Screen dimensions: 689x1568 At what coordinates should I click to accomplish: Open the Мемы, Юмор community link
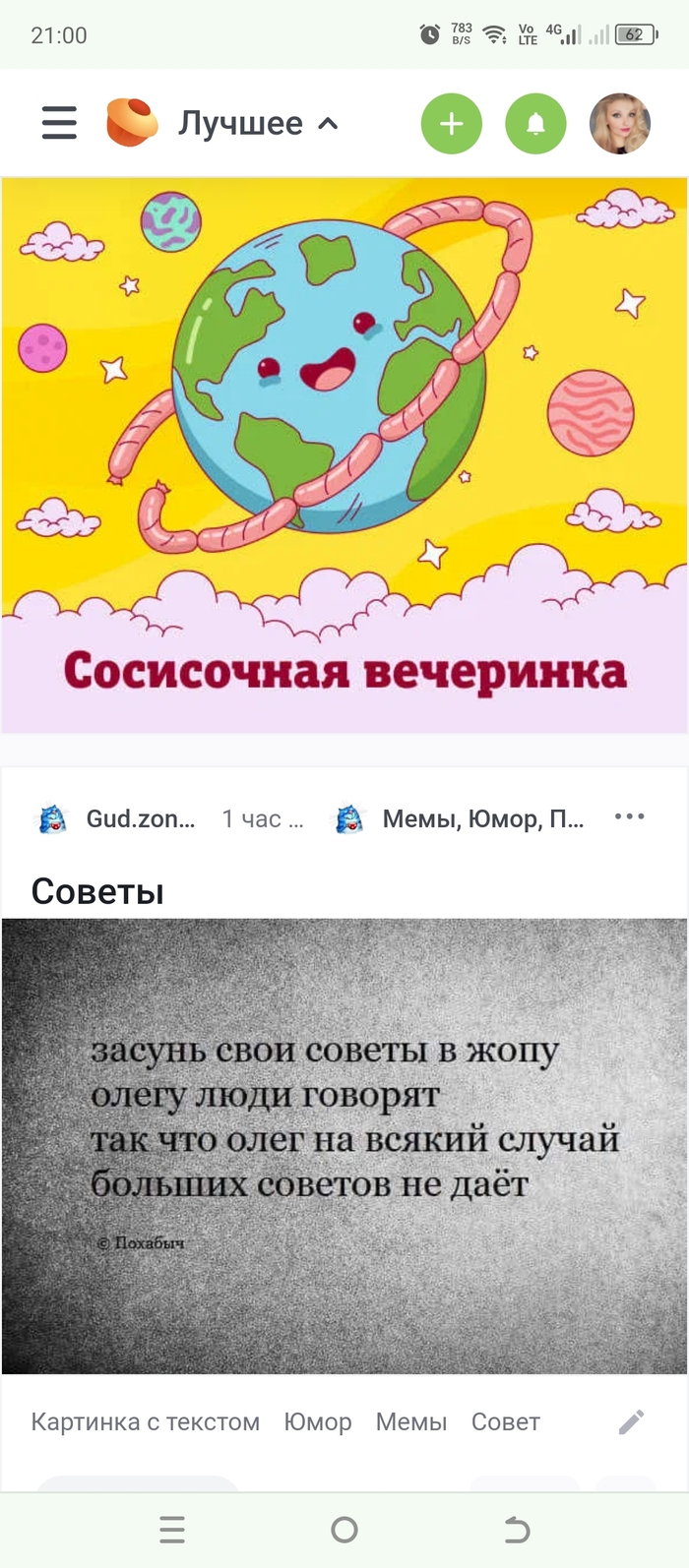pos(482,818)
